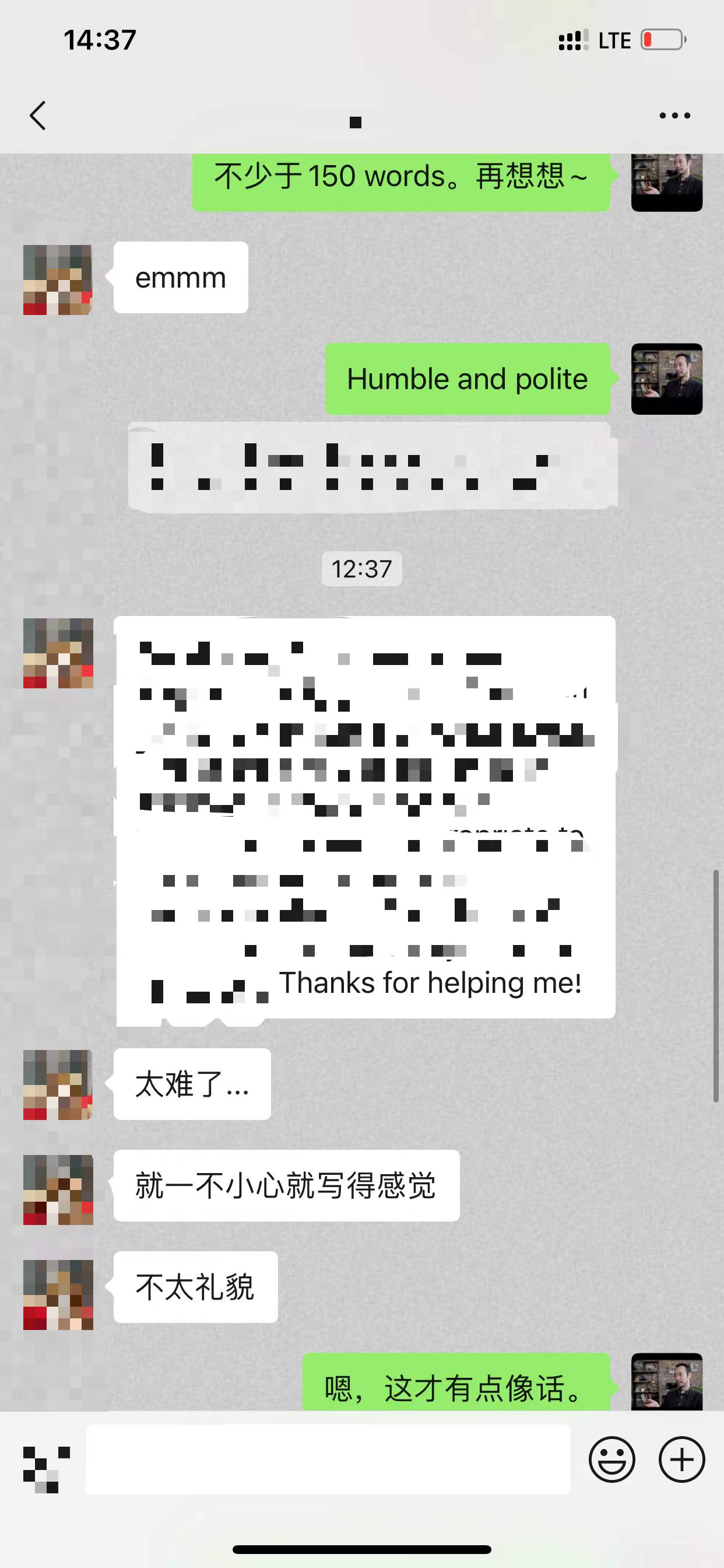Open contact avatar beside '太难了...' message

click(x=58, y=1084)
